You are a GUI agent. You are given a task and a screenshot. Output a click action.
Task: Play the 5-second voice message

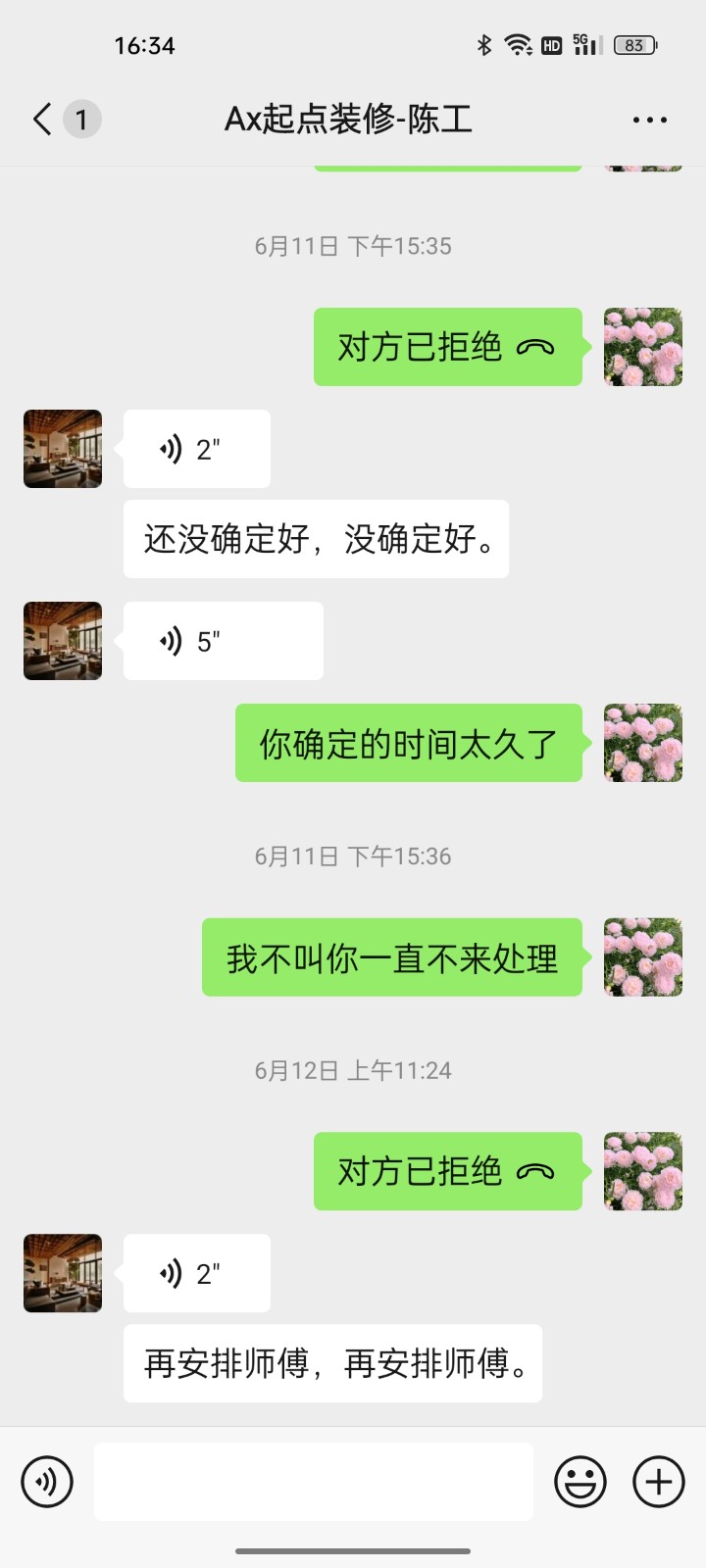click(x=223, y=642)
